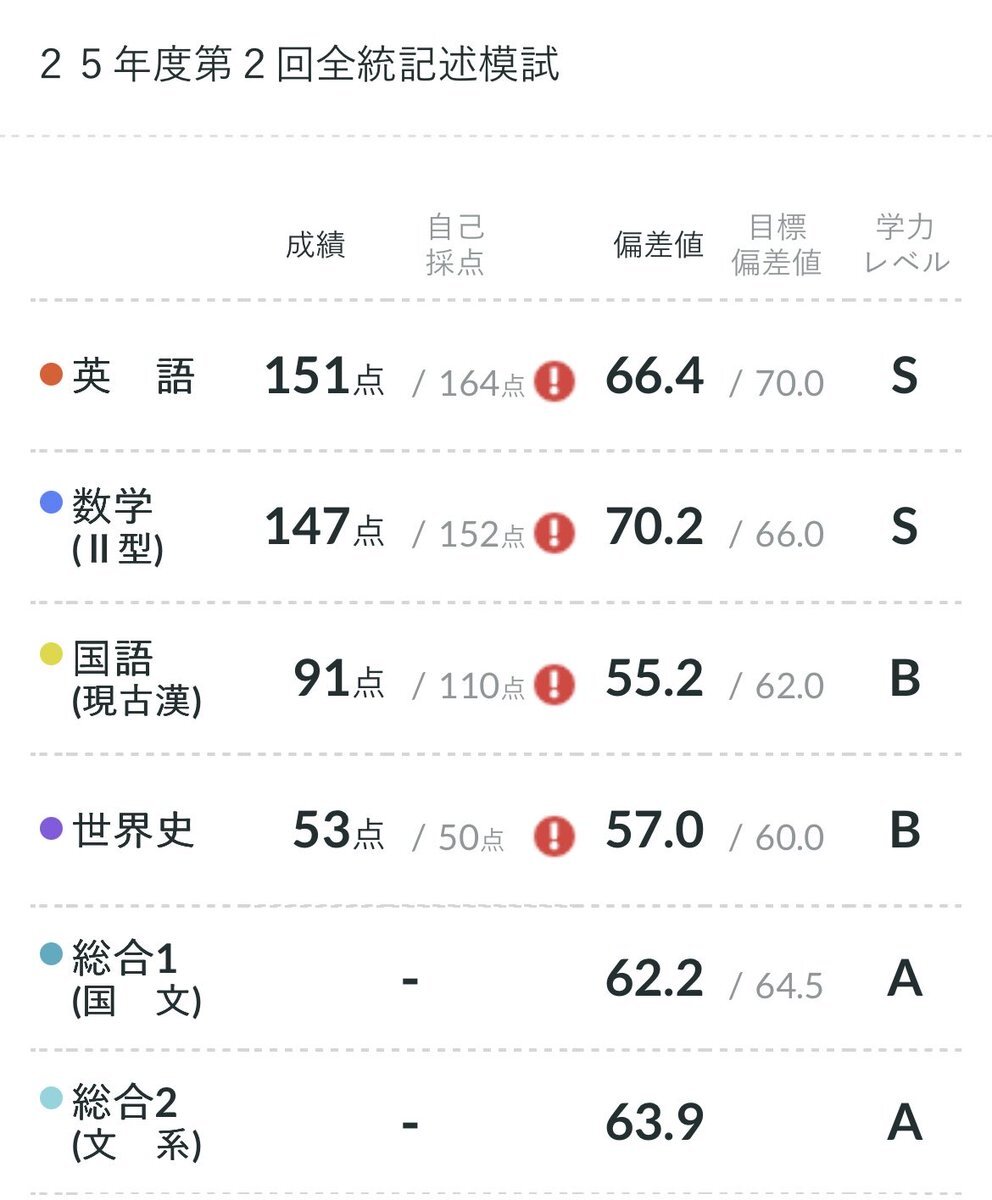Open the red alert icon for 英語

pyautogui.click(x=554, y=381)
